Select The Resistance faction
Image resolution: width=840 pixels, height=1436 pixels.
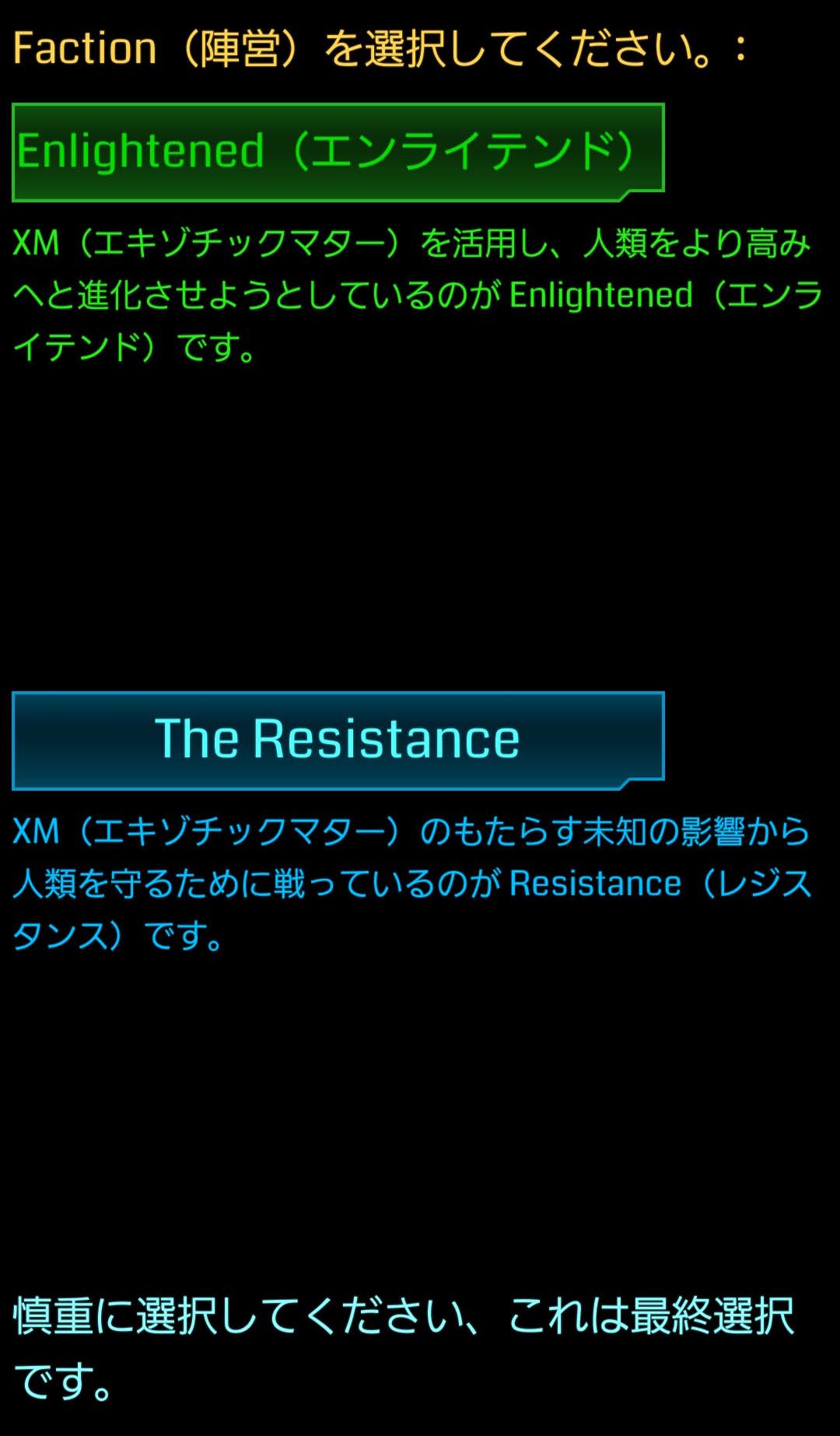pyautogui.click(x=338, y=740)
